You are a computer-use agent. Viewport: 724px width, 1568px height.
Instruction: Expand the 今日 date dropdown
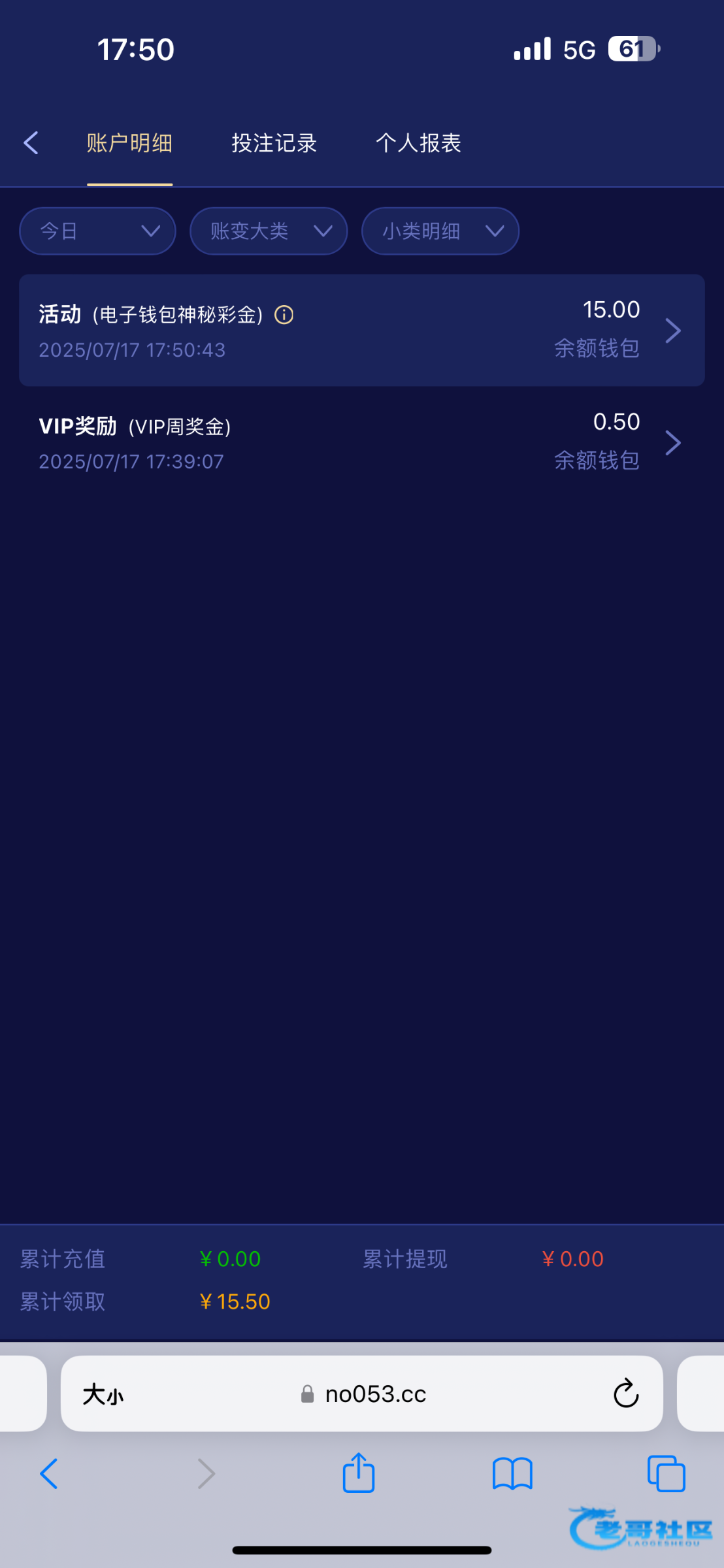tap(97, 231)
